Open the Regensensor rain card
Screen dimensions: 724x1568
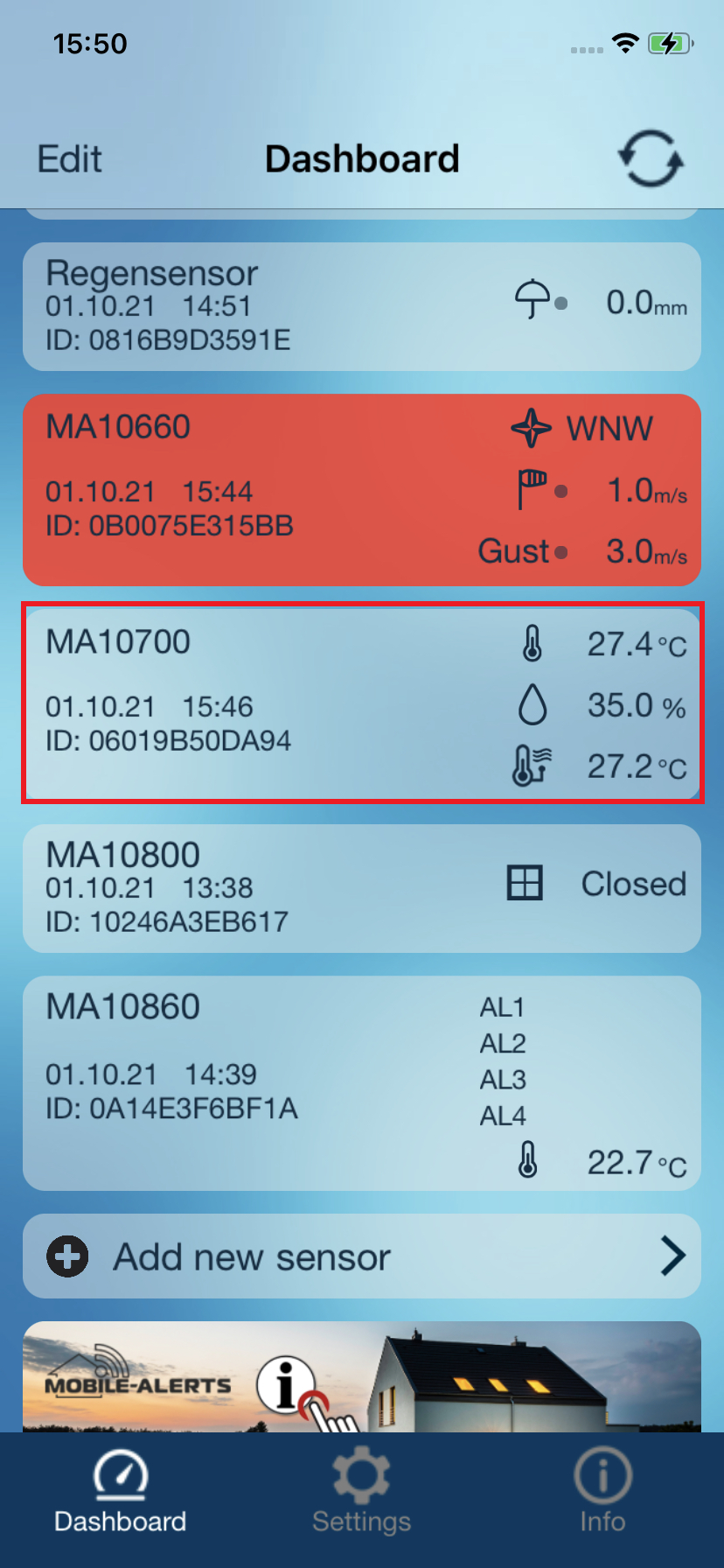362,306
